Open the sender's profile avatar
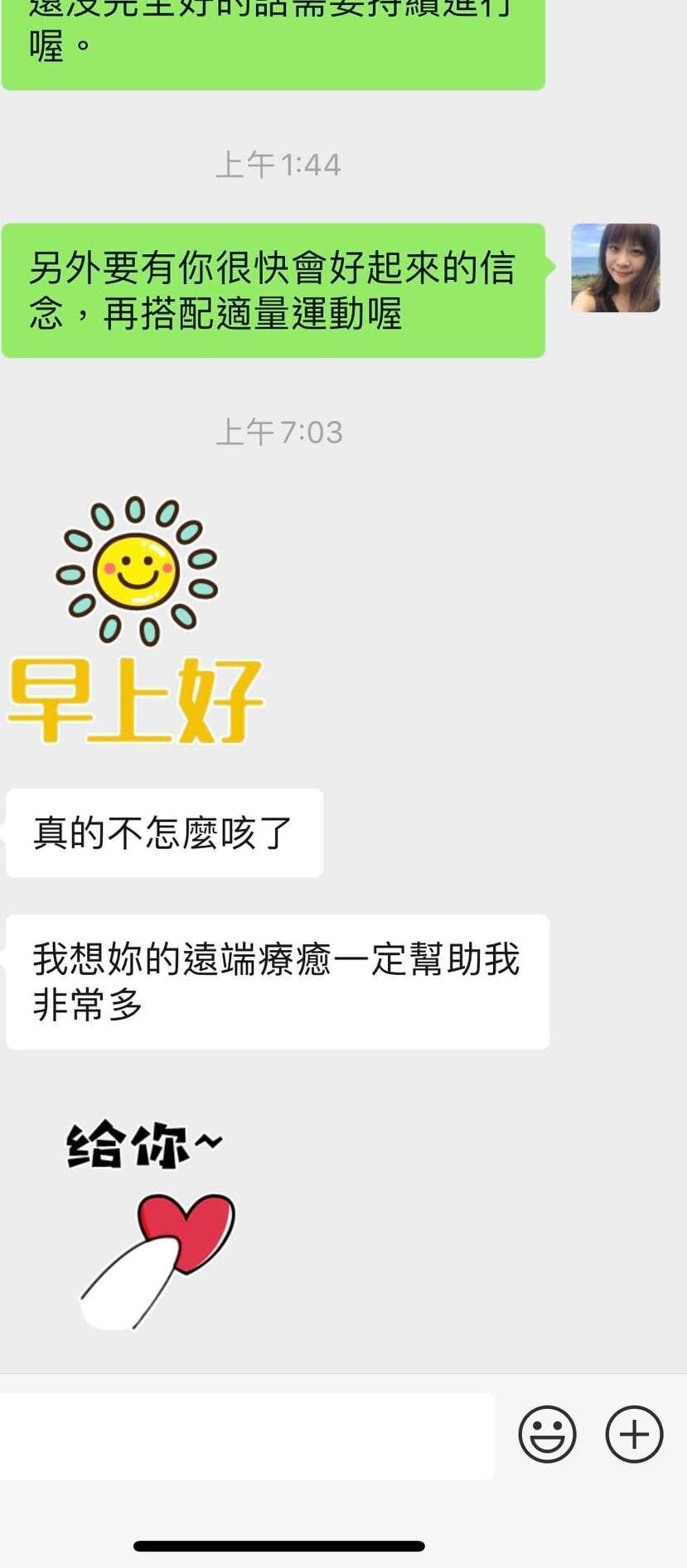Viewport: 687px width, 1568px height. click(616, 268)
